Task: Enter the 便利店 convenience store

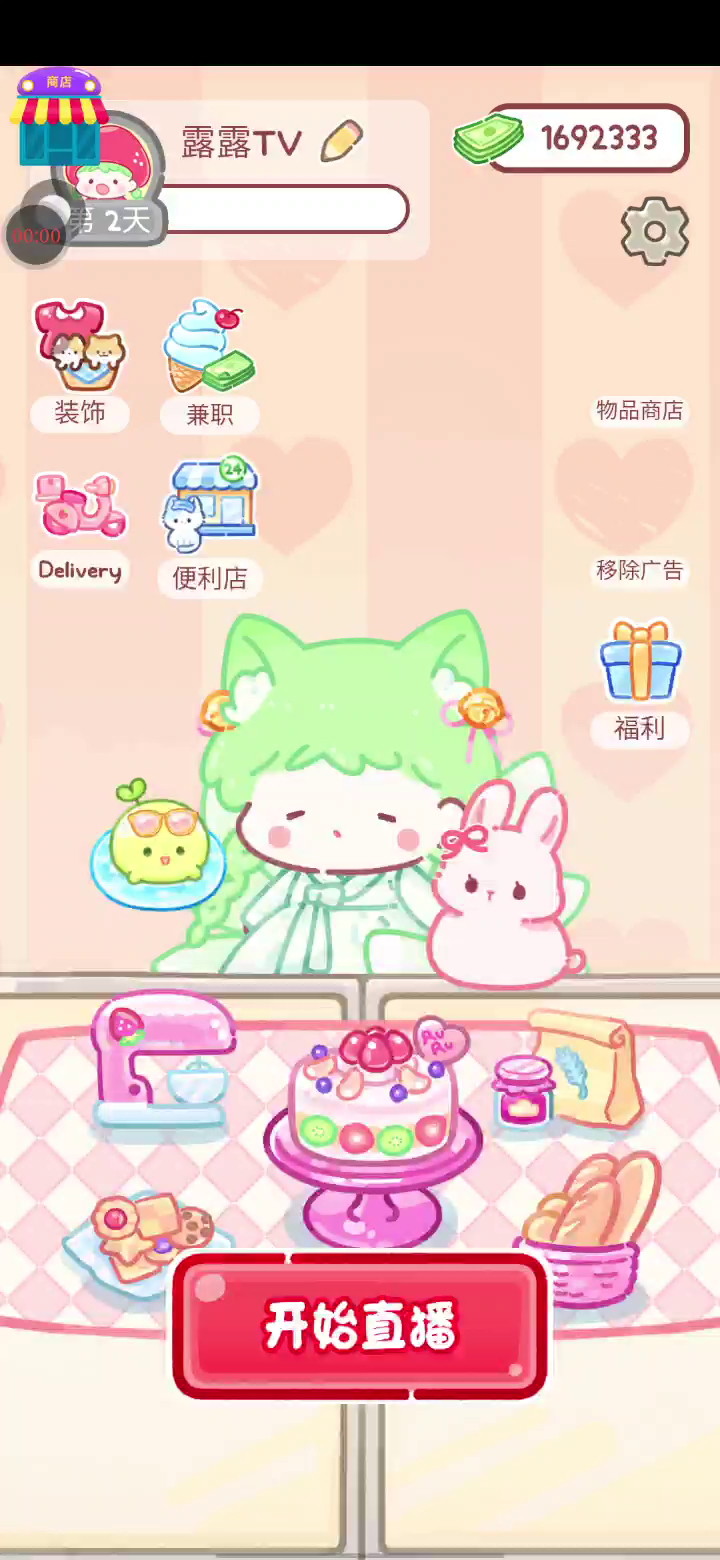Action: coord(209,525)
